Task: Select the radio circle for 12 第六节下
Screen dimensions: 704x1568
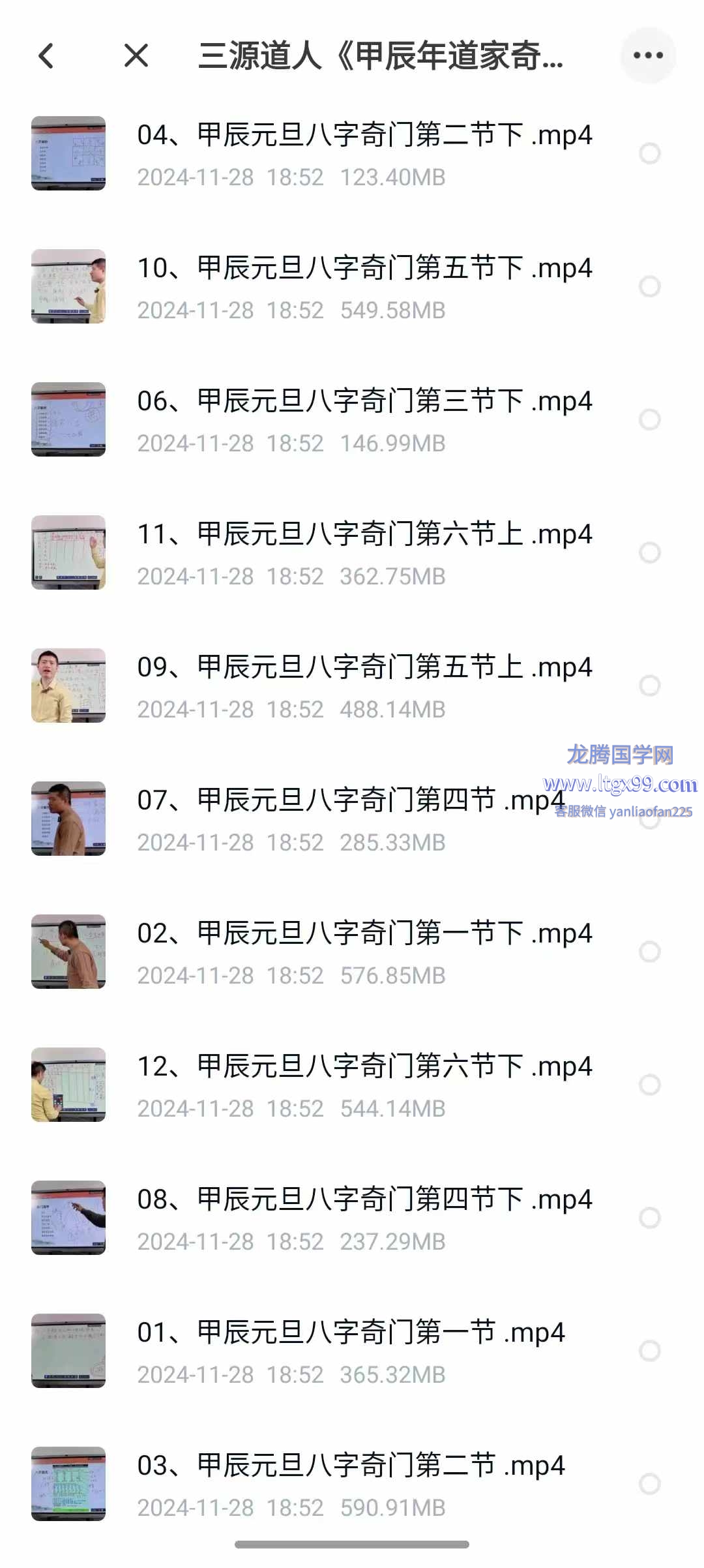Action: coord(649,1085)
